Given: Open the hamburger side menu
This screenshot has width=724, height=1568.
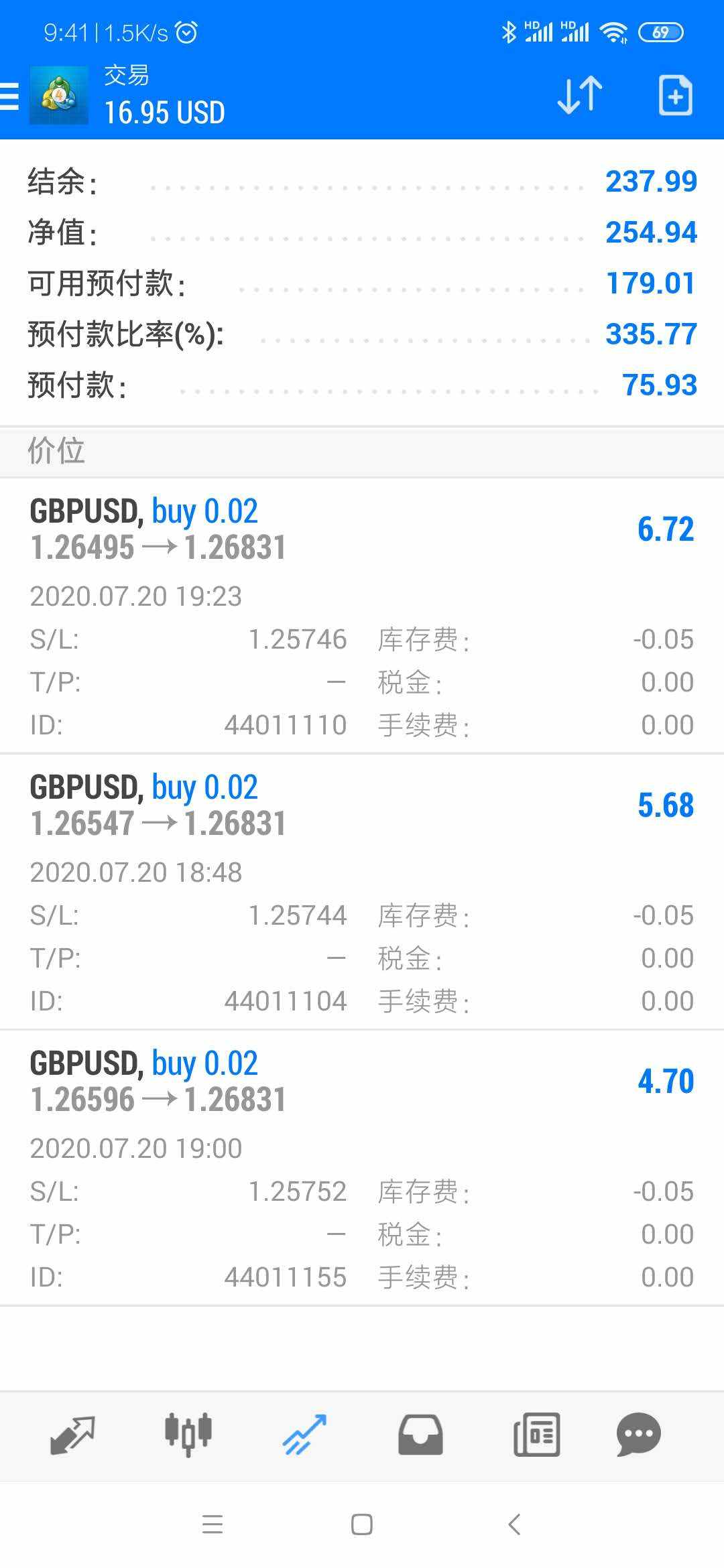Looking at the screenshot, I should (x=11, y=96).
